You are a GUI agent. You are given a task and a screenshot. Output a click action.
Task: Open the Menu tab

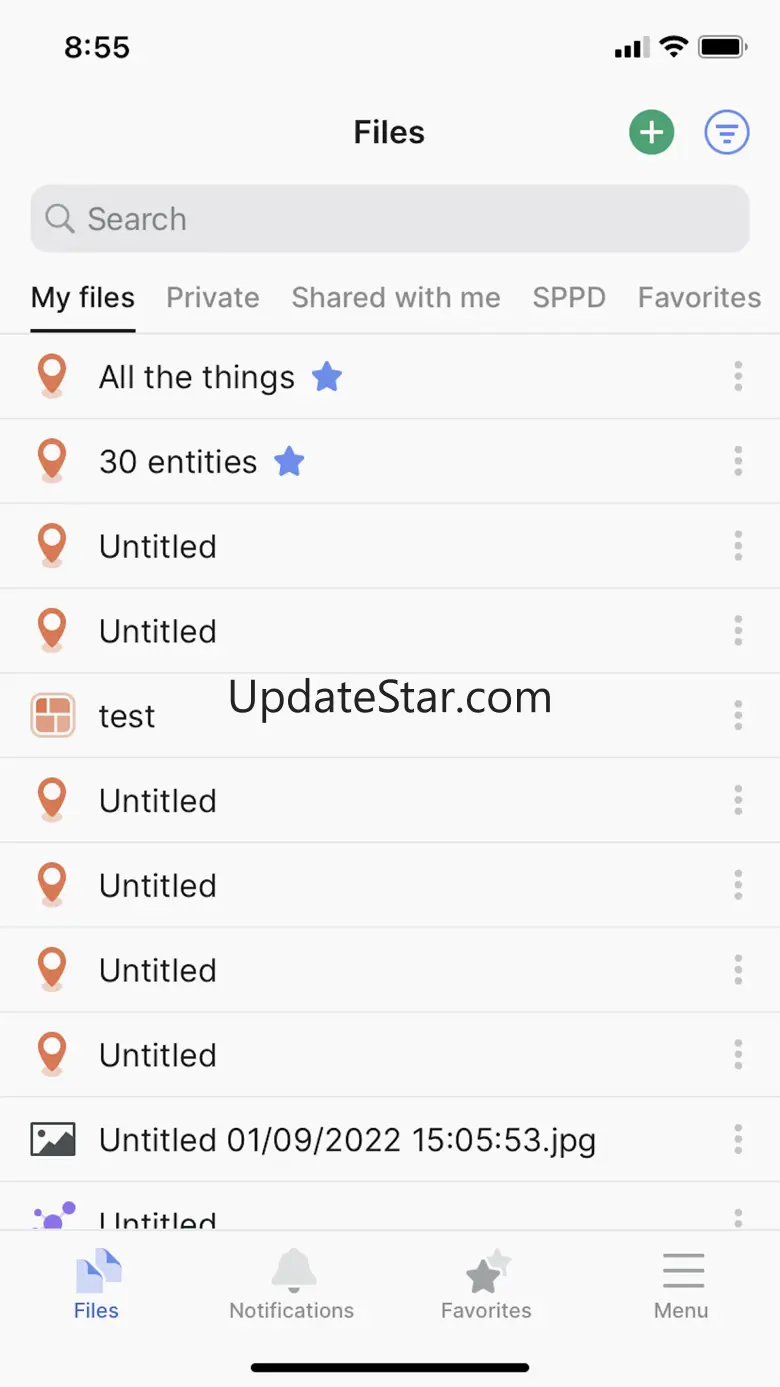682,1285
